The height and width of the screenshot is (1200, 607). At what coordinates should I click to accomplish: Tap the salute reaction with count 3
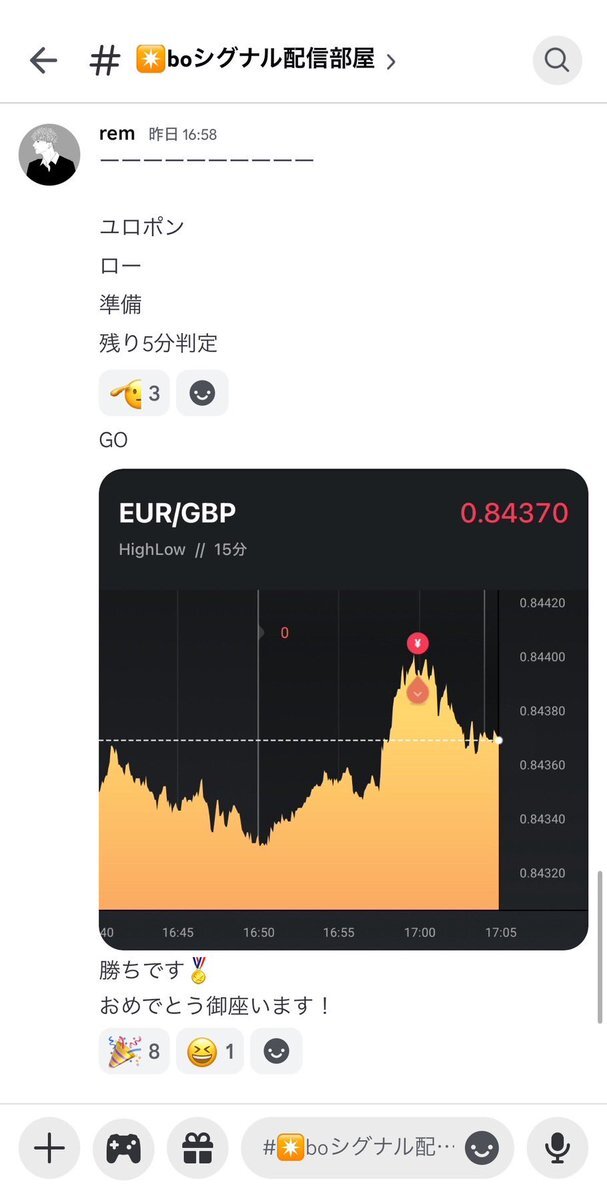pos(134,393)
